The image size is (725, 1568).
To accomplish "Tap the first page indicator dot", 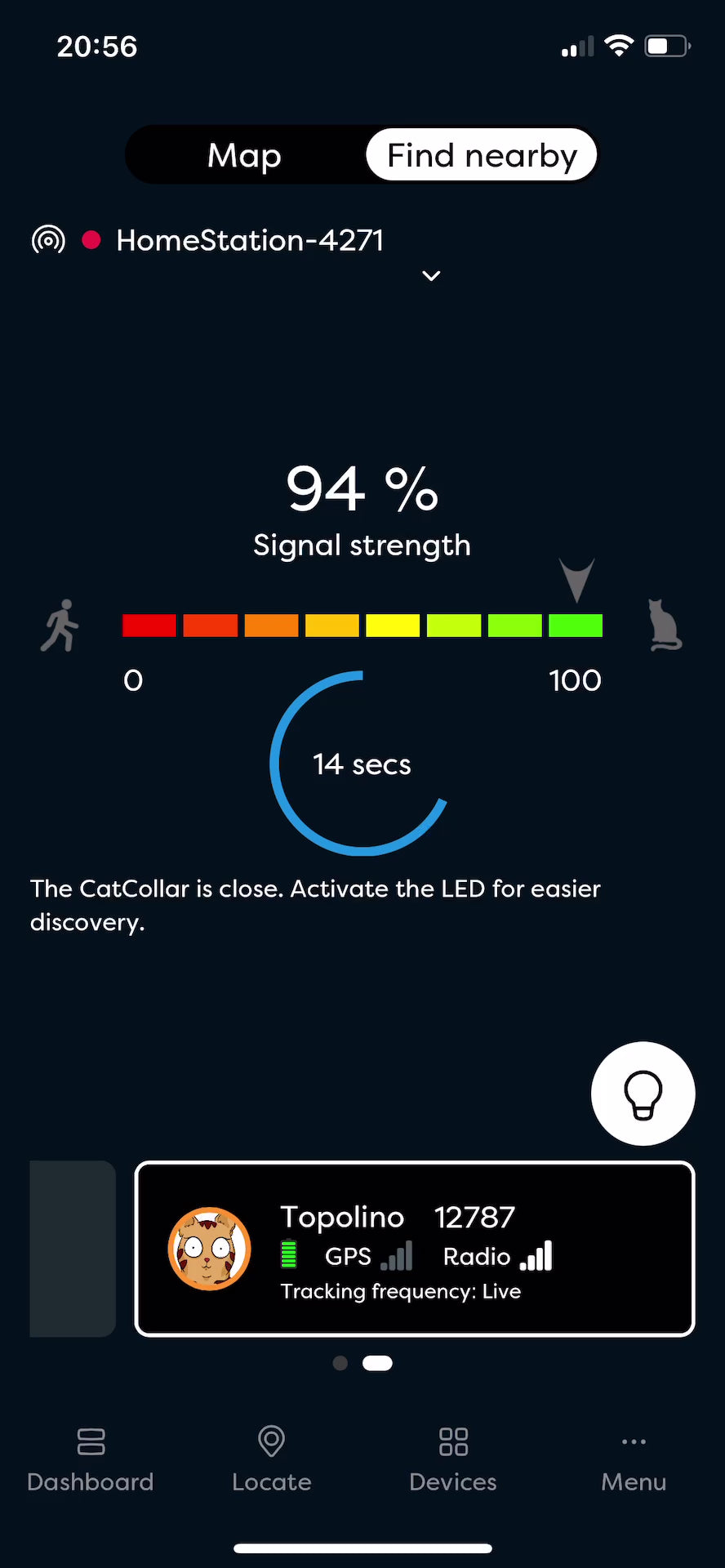I will point(340,1363).
